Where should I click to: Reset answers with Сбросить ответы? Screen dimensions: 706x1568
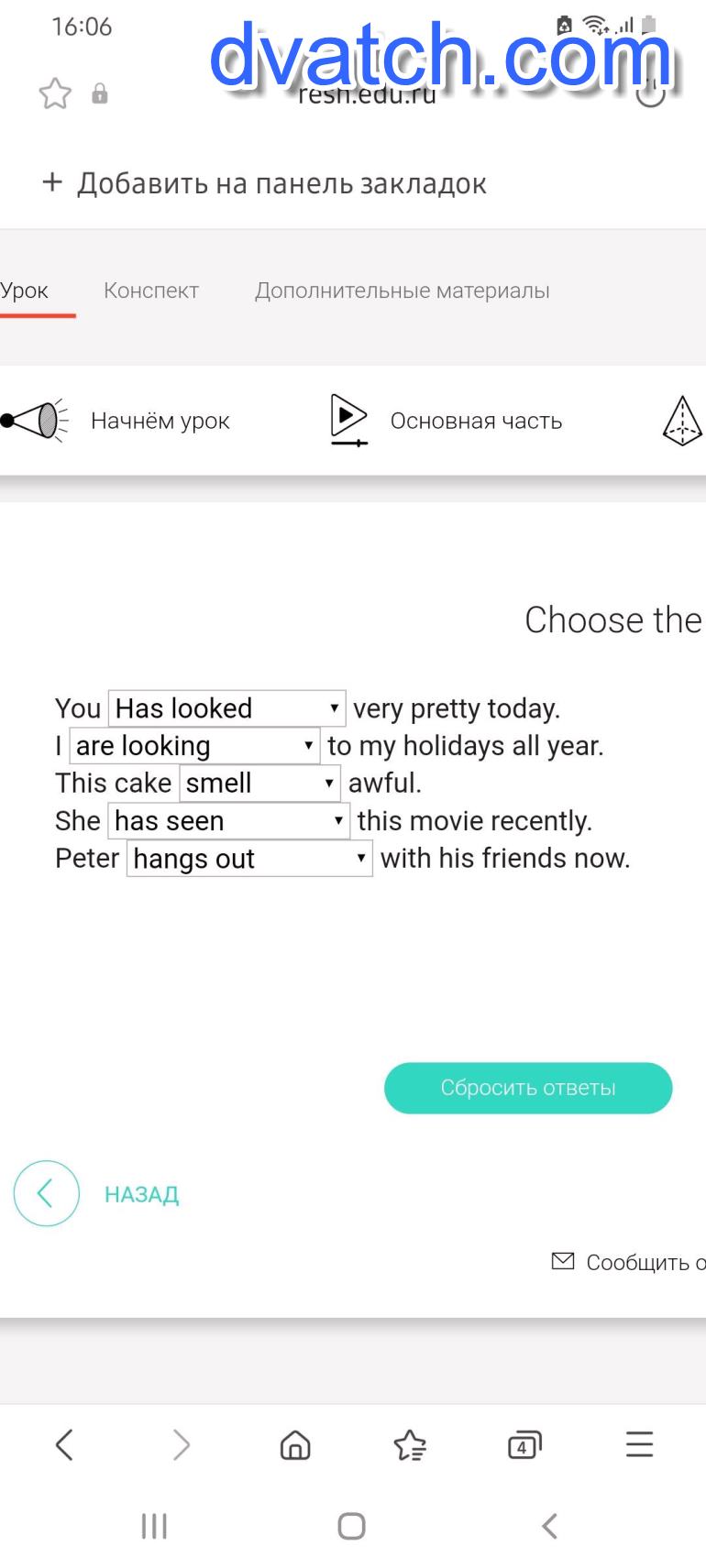[x=528, y=1088]
